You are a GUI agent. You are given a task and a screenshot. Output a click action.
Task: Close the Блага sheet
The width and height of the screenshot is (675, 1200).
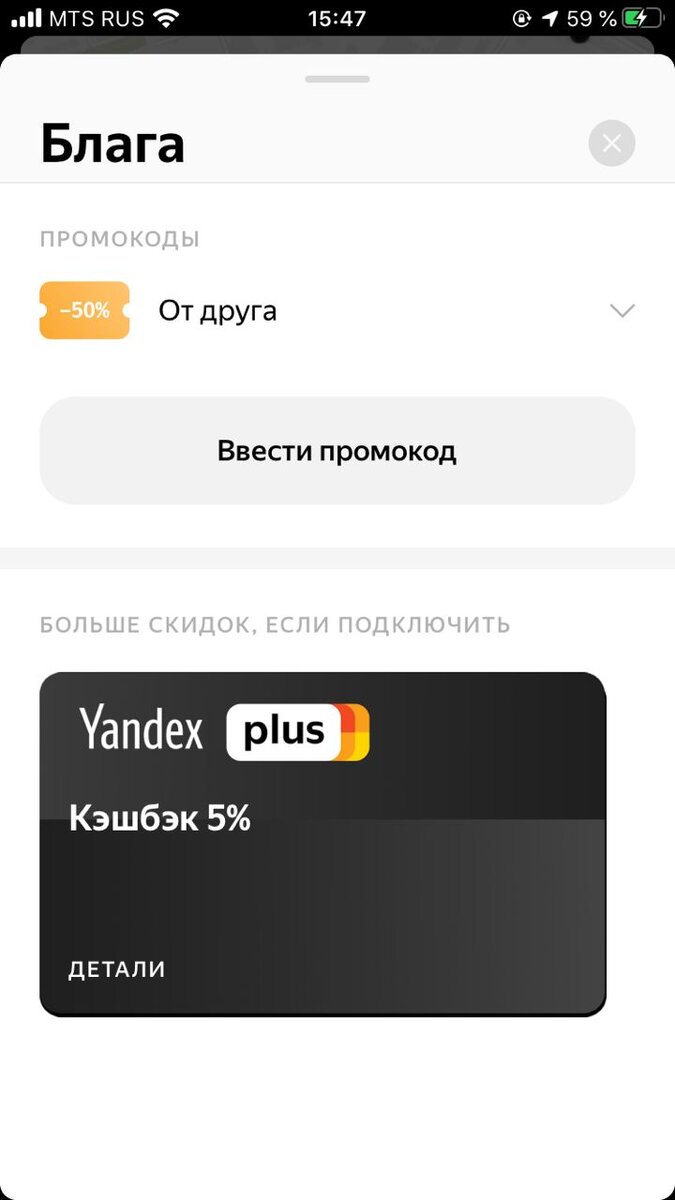click(612, 143)
